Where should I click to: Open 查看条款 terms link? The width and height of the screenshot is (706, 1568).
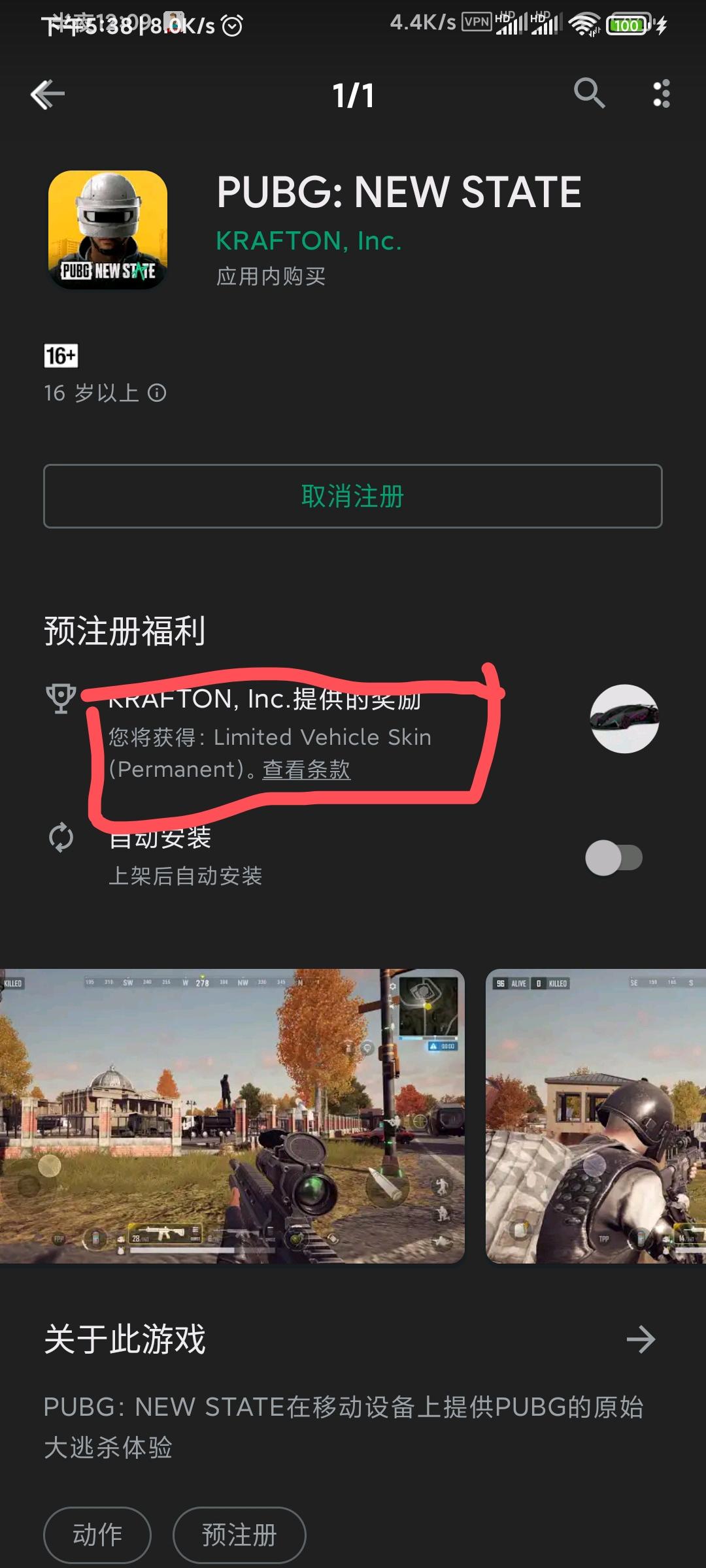[306, 770]
